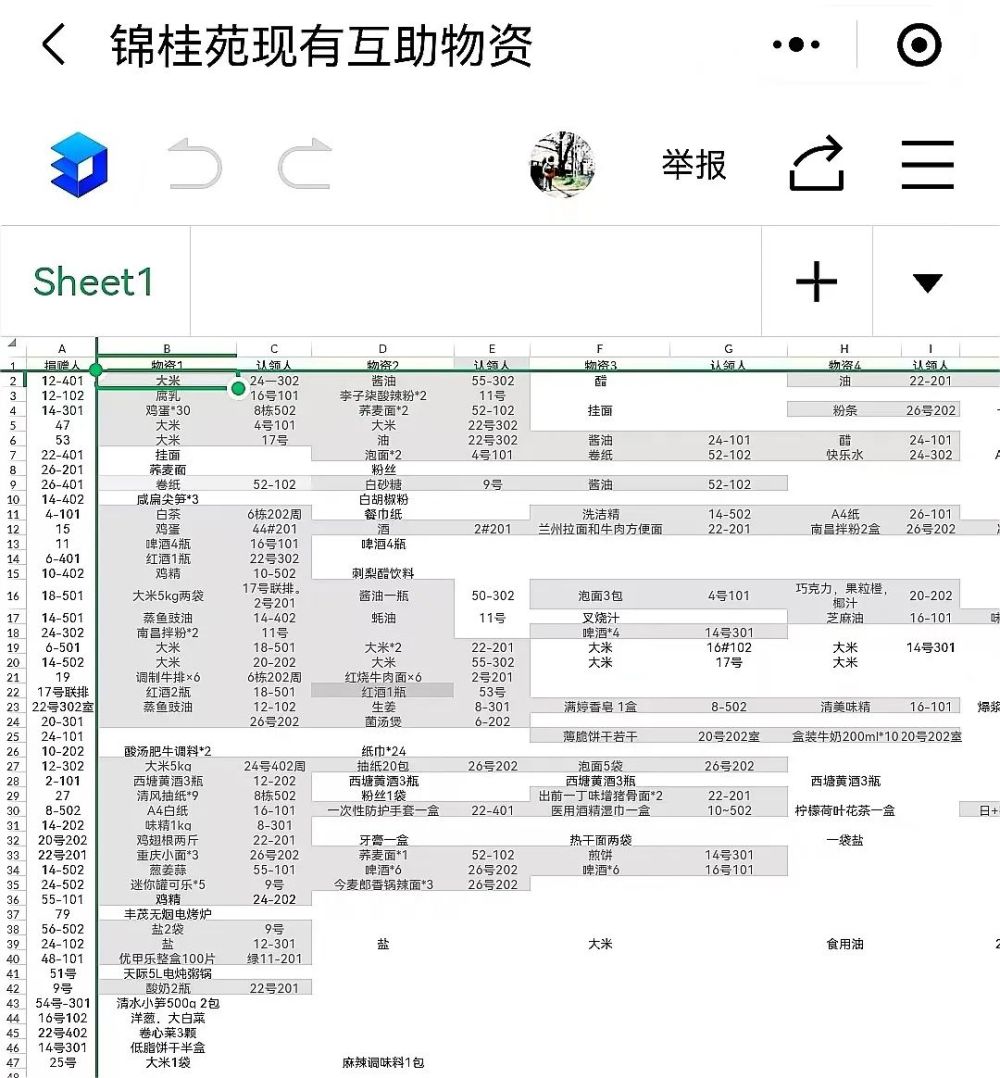Undo the last edit
Screen dimensions: 1000x1078
(195, 165)
